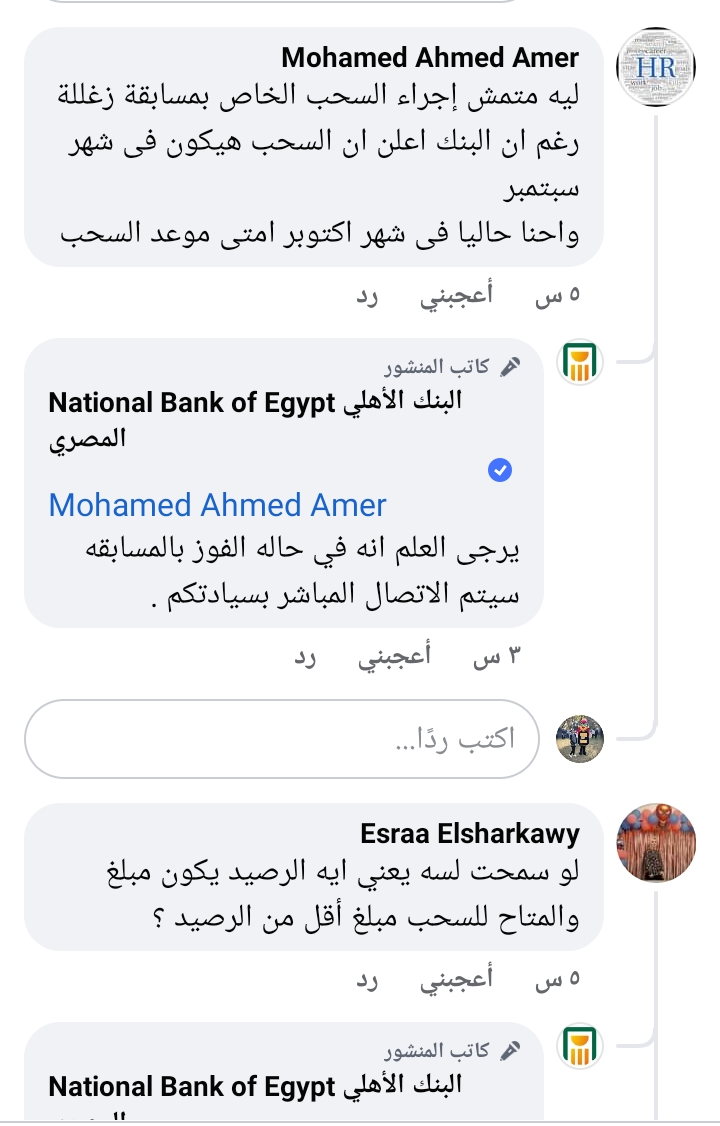
Task: Open National Bank of Egypt page from first reply
Action: click(255, 404)
